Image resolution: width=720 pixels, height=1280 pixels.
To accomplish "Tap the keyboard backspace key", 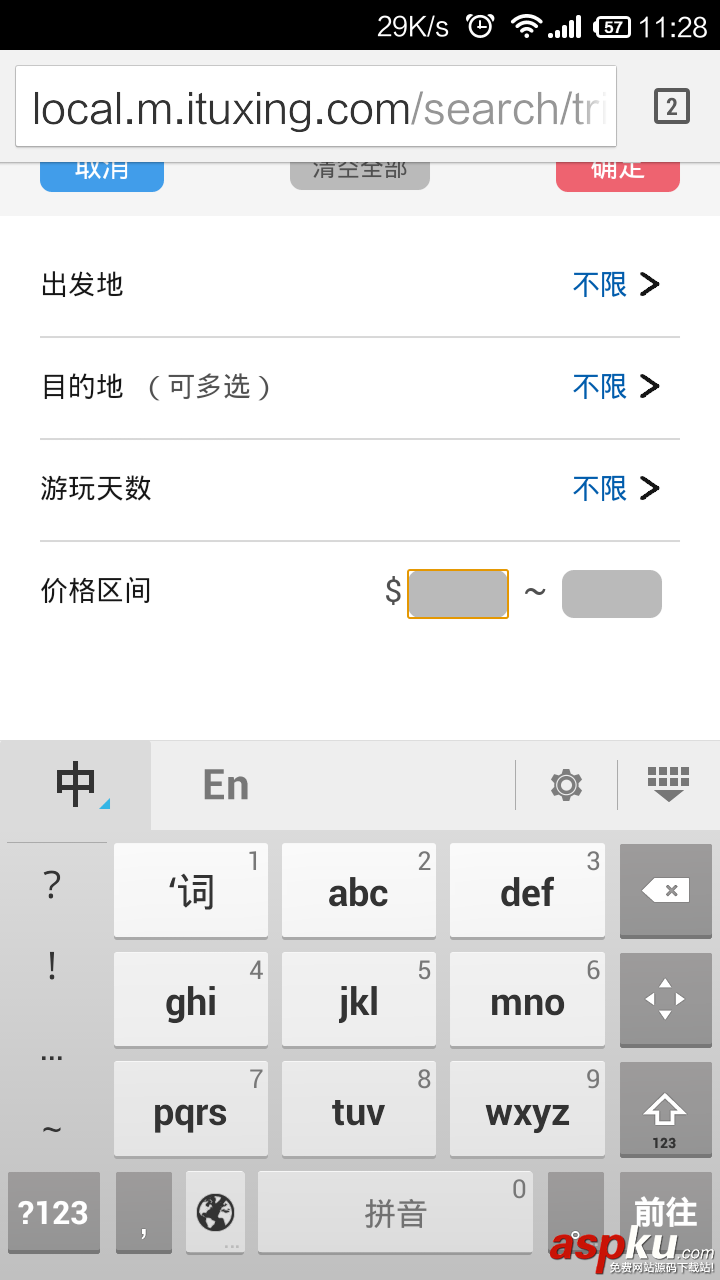I will 665,891.
